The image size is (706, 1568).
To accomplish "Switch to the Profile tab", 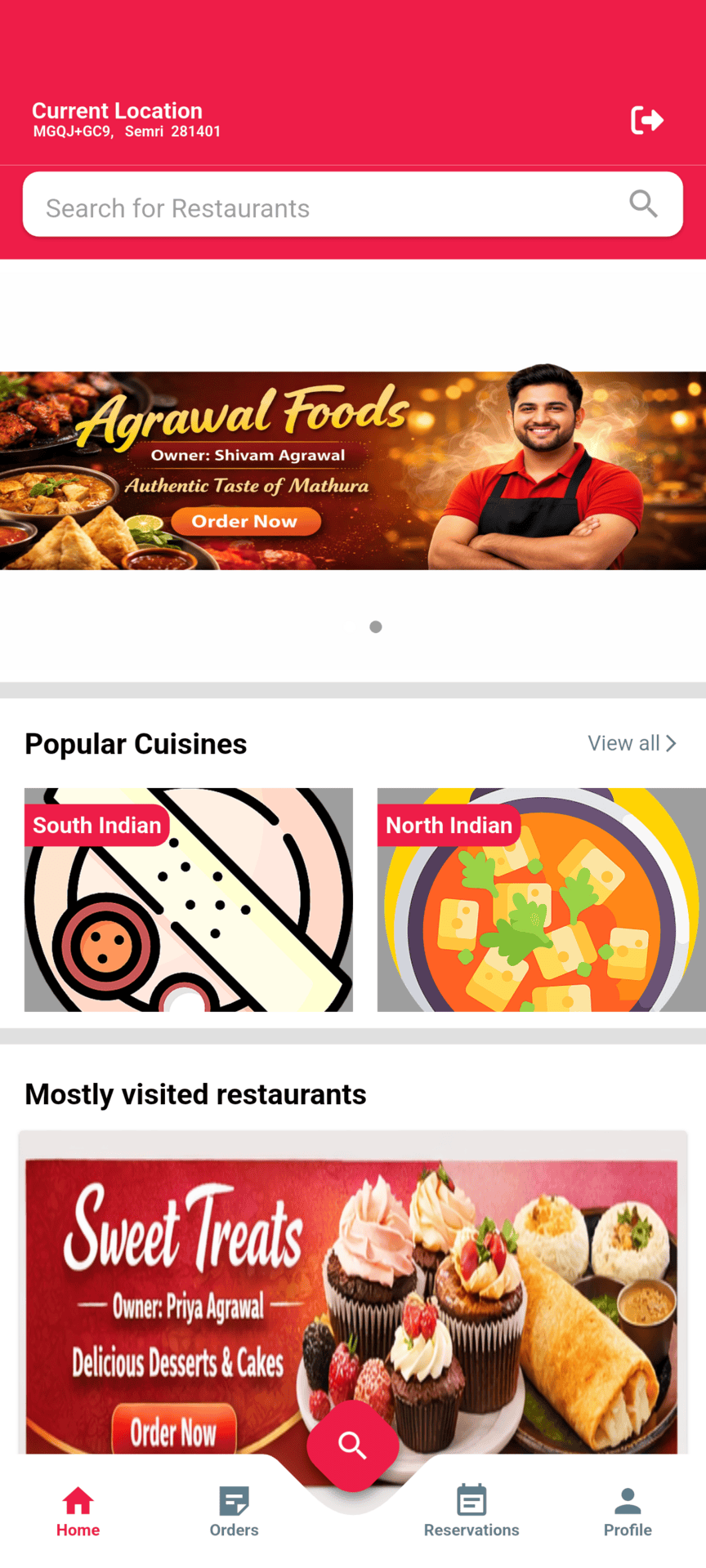I will (628, 1512).
